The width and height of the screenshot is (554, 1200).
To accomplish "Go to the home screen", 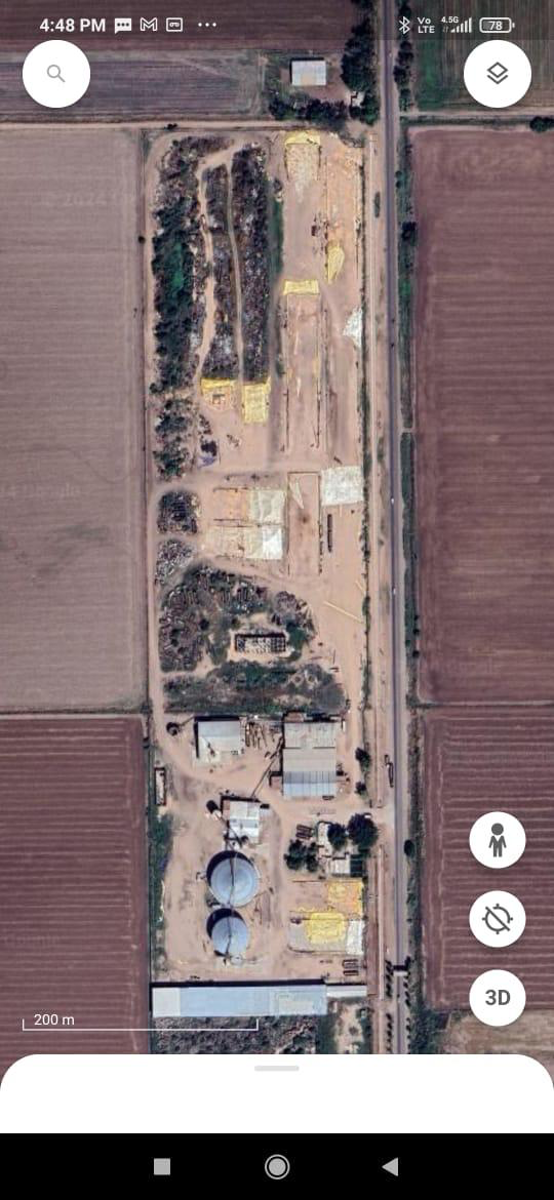I will pyautogui.click(x=277, y=1166).
